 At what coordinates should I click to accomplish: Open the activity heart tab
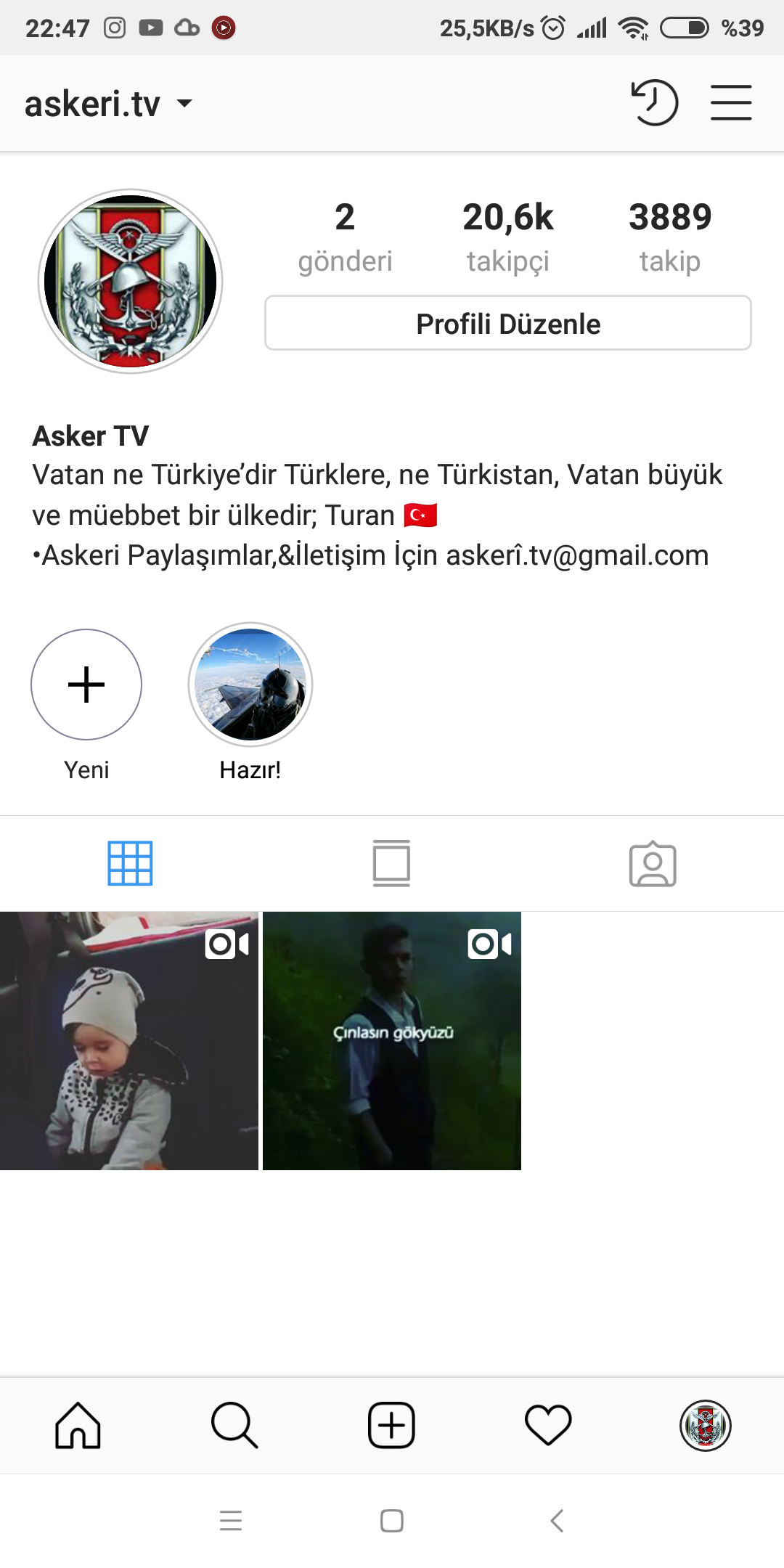[548, 1426]
